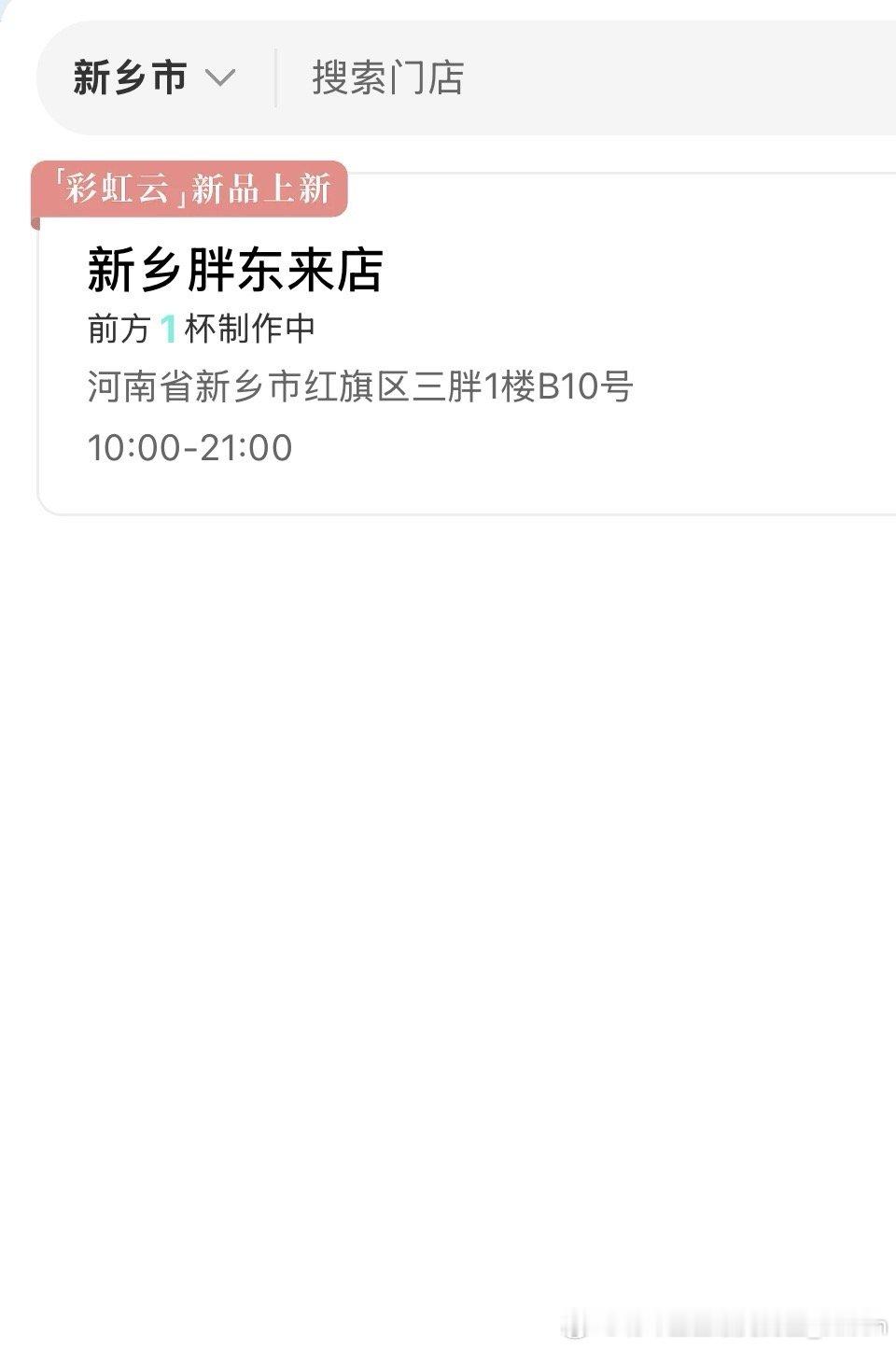Click the business hours 10:00-21:00
Image resolution: width=896 pixels, height=1348 pixels.
point(189,447)
